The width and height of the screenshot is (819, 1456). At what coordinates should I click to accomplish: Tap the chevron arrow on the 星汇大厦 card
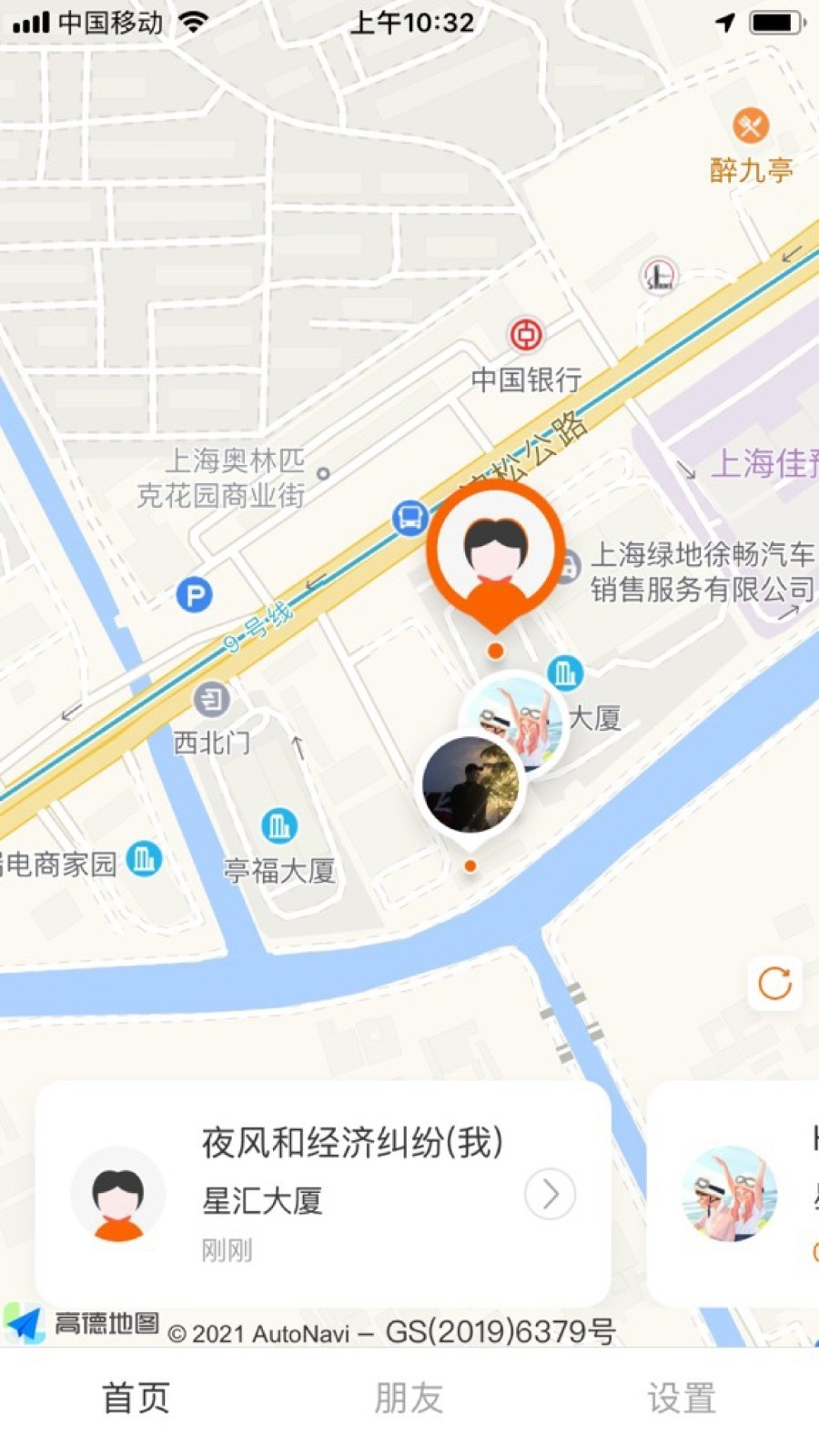(550, 1193)
